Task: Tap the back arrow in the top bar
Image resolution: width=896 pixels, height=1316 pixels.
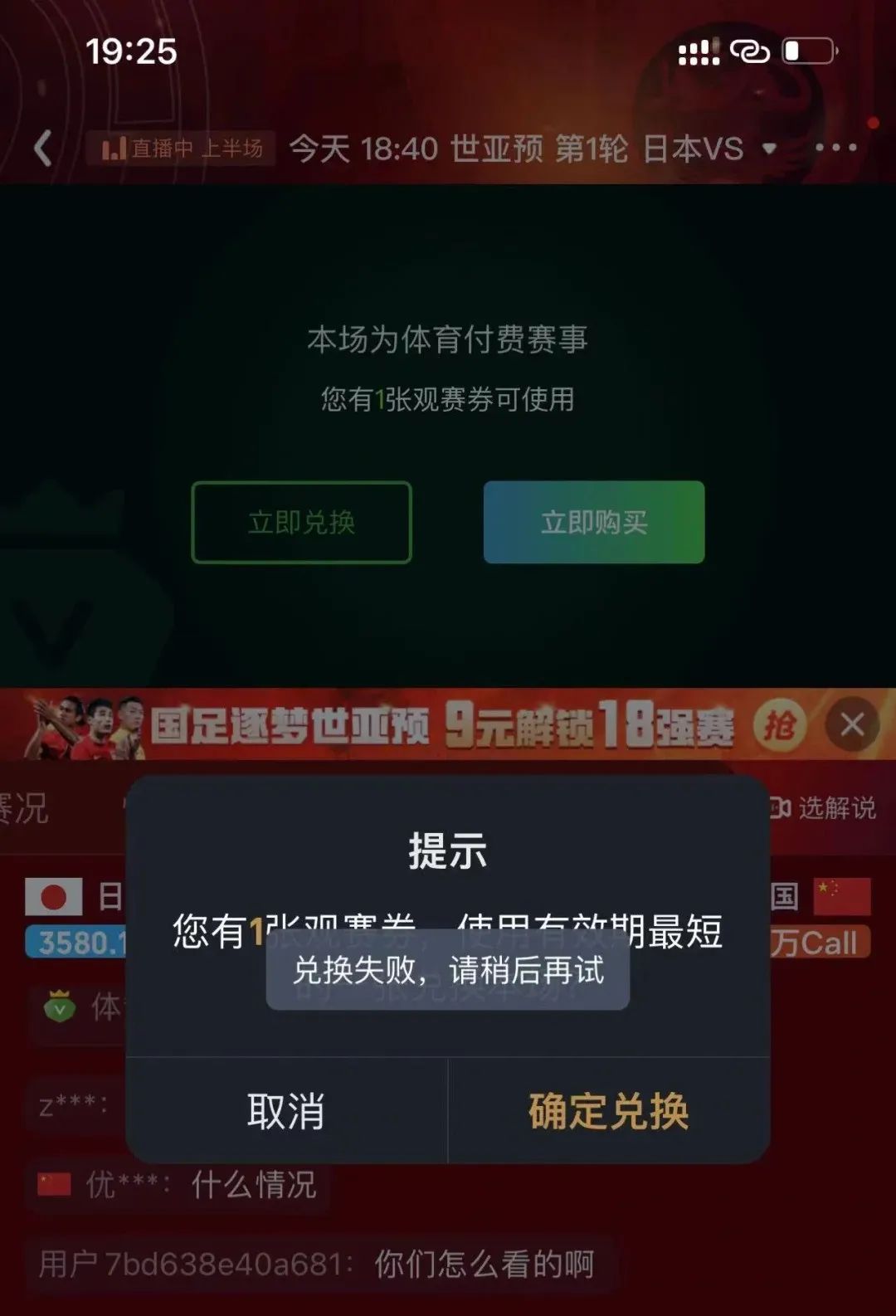Action: (x=43, y=149)
